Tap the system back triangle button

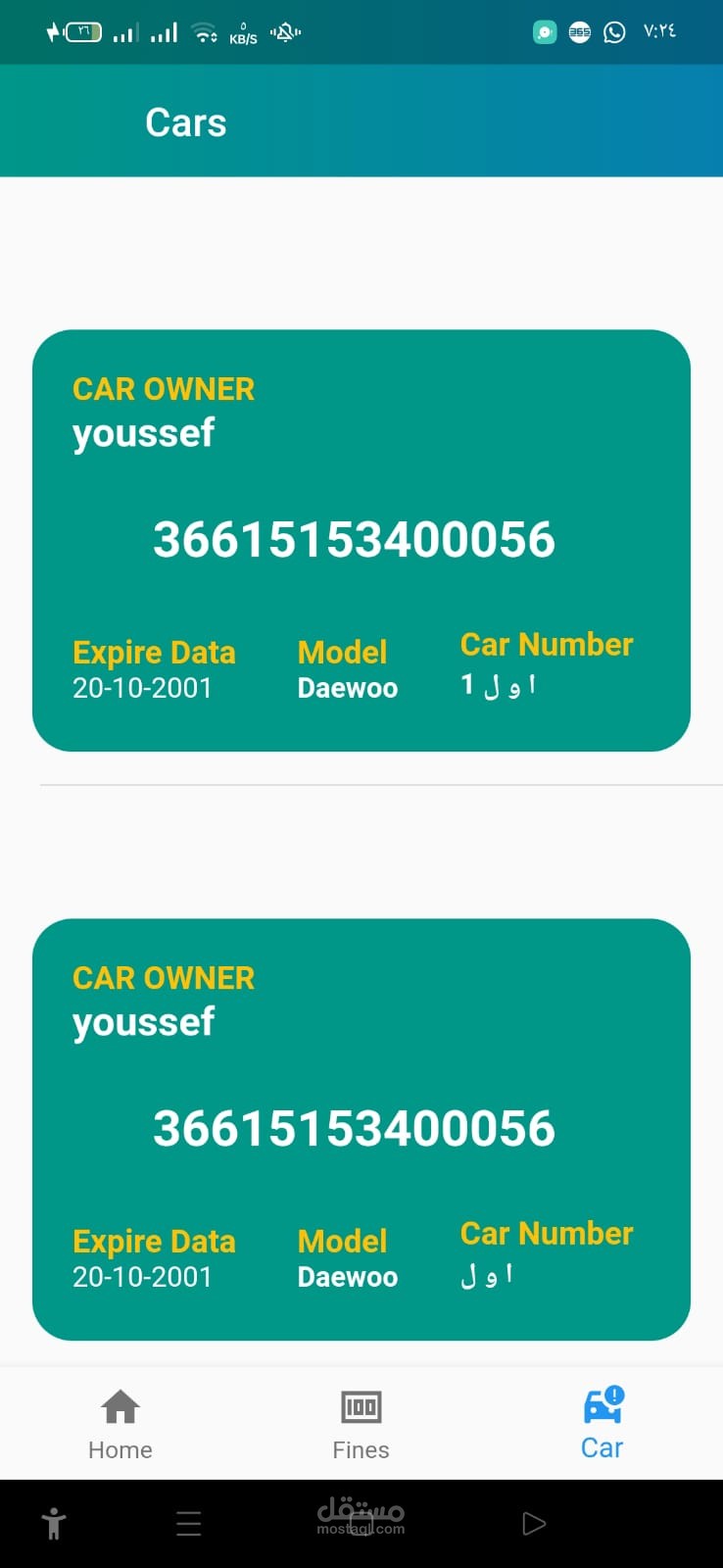533,1523
